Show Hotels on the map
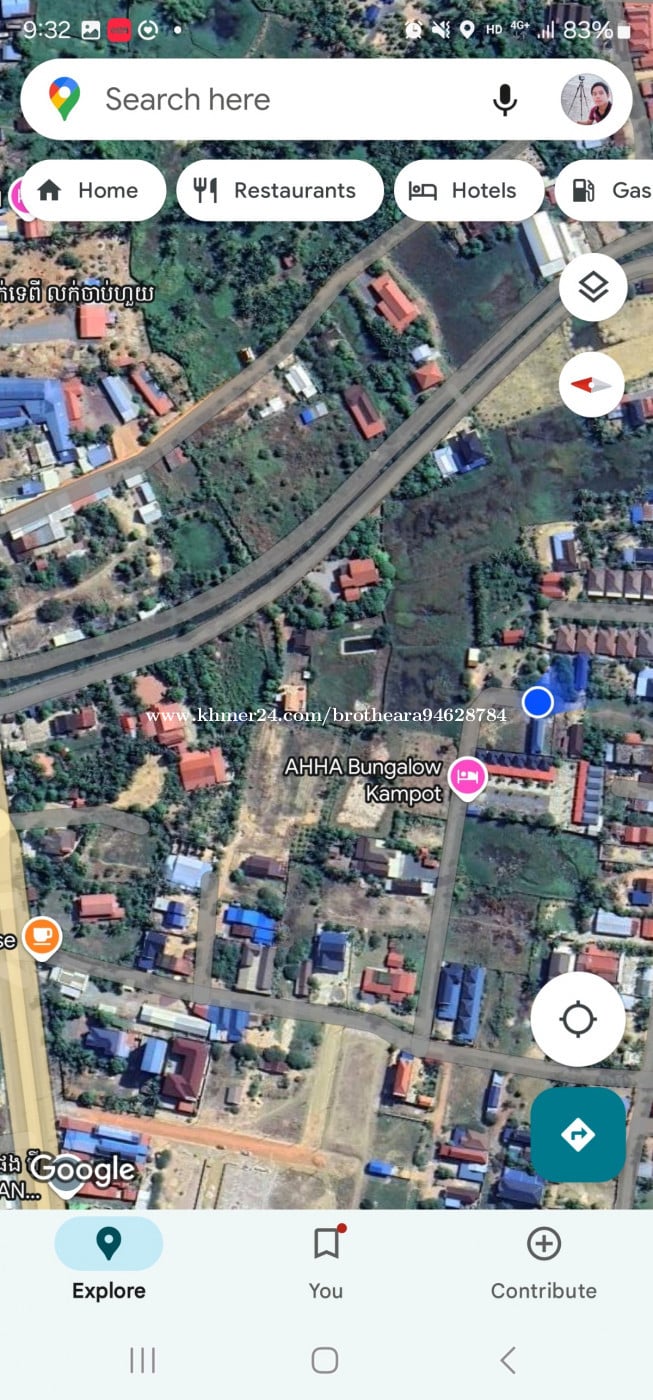 [x=468, y=190]
